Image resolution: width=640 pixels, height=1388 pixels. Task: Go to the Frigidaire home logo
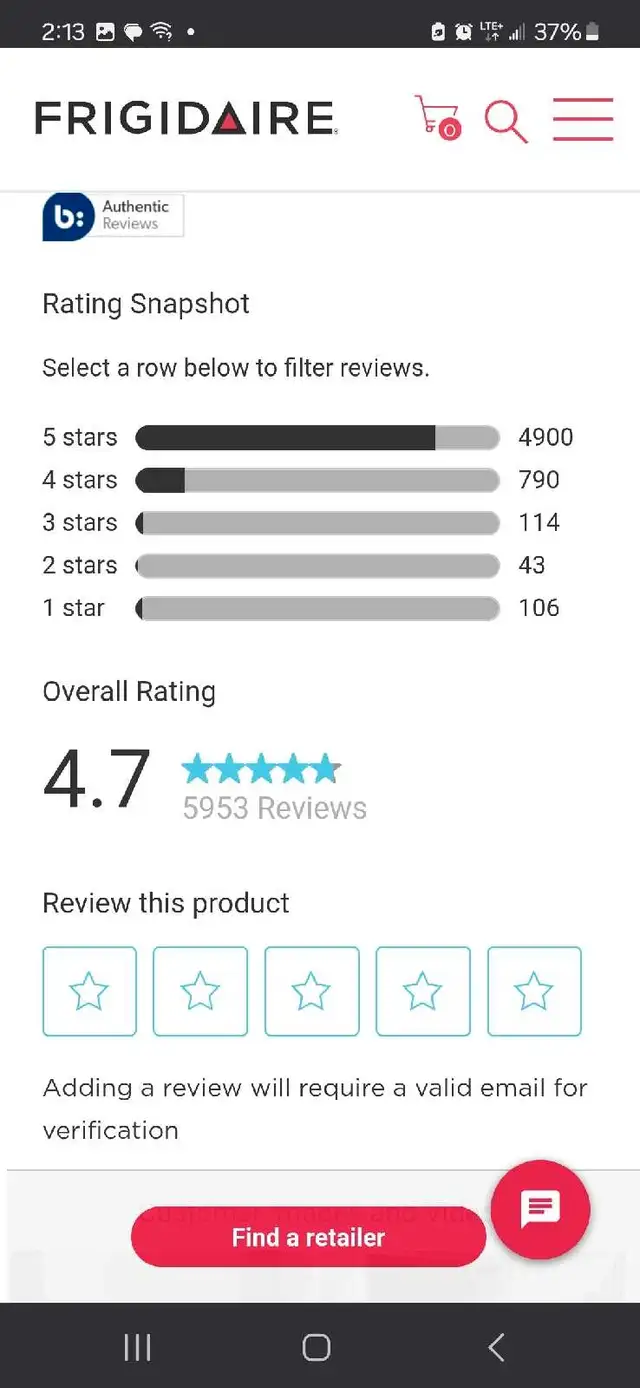[186, 118]
